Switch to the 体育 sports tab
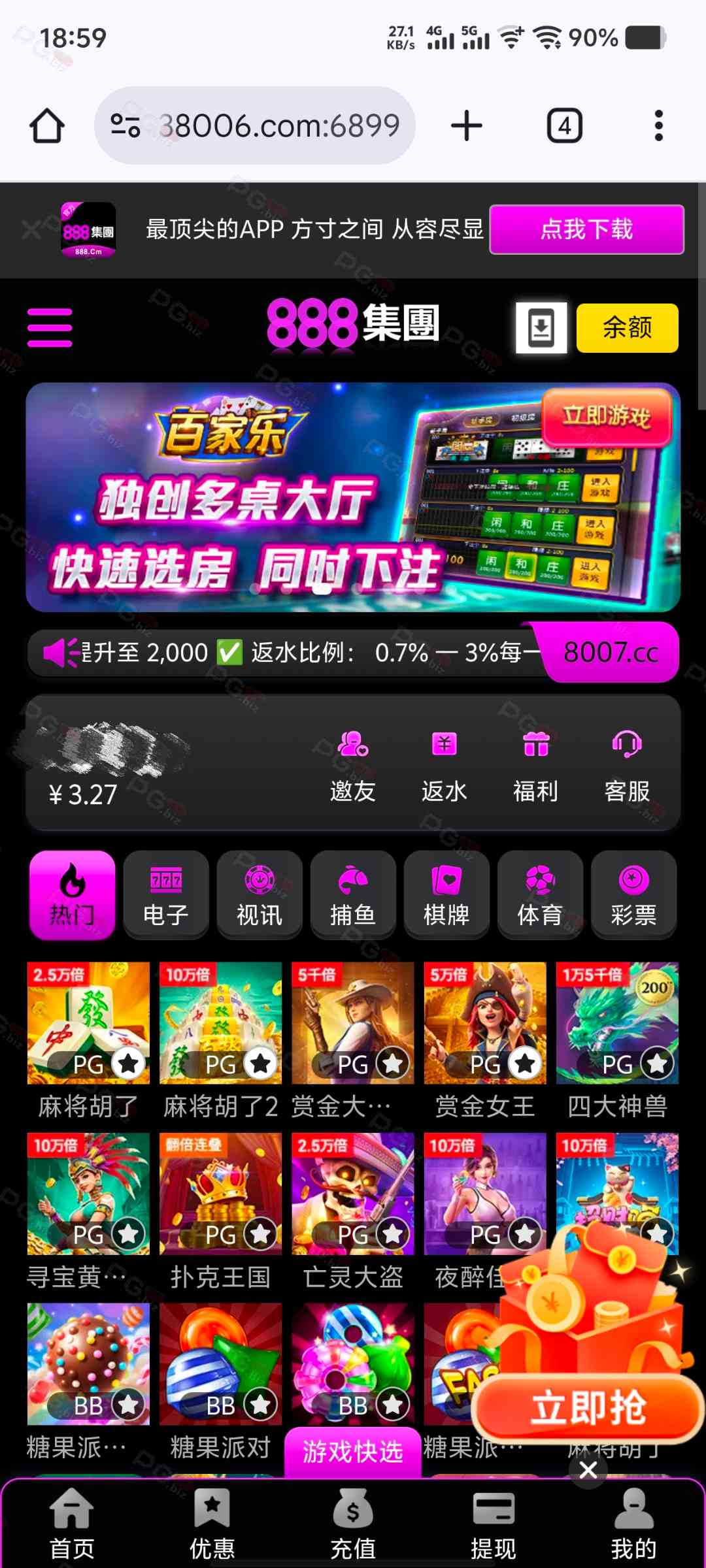706x1568 pixels. (x=540, y=895)
